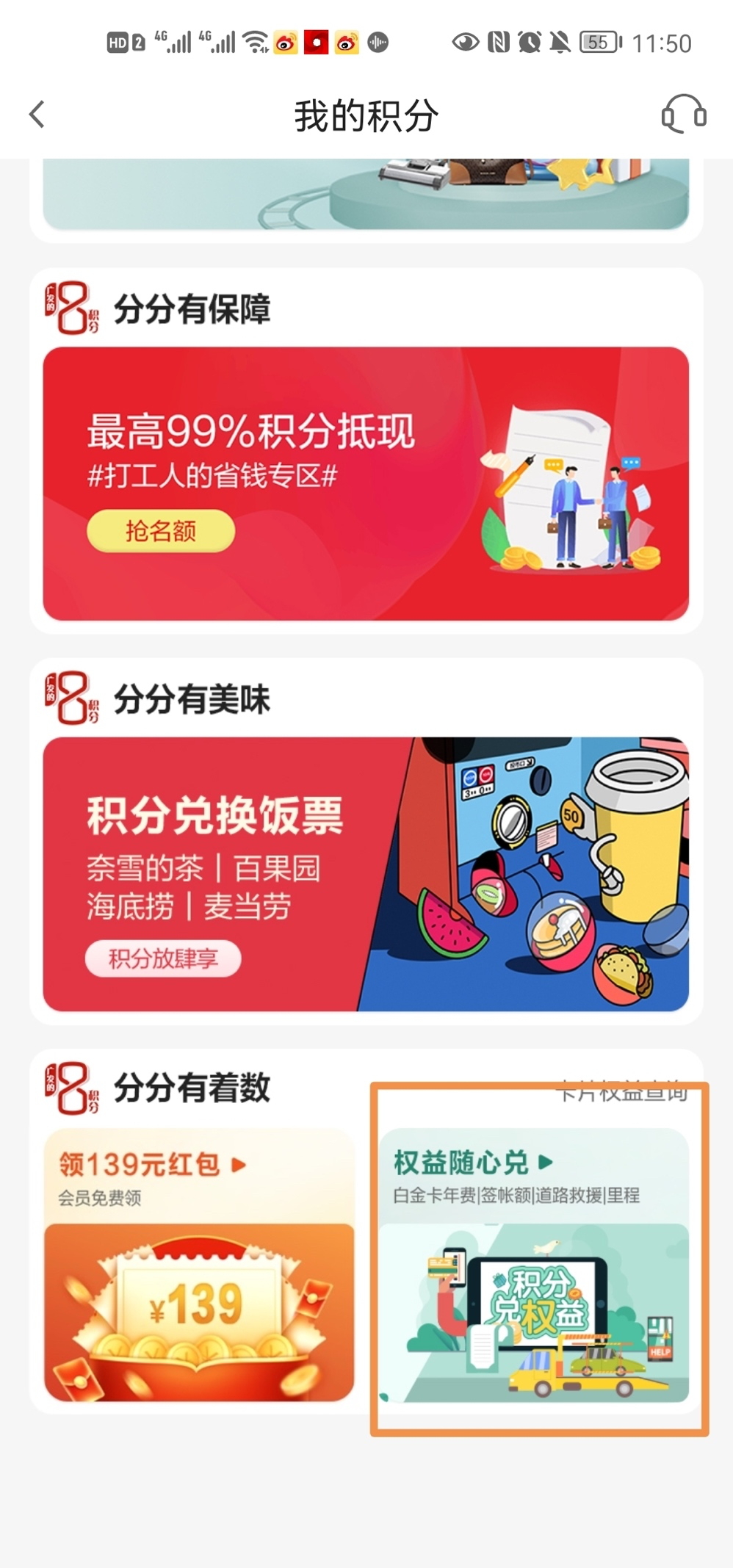Open customer service headset icon

pos(683,115)
